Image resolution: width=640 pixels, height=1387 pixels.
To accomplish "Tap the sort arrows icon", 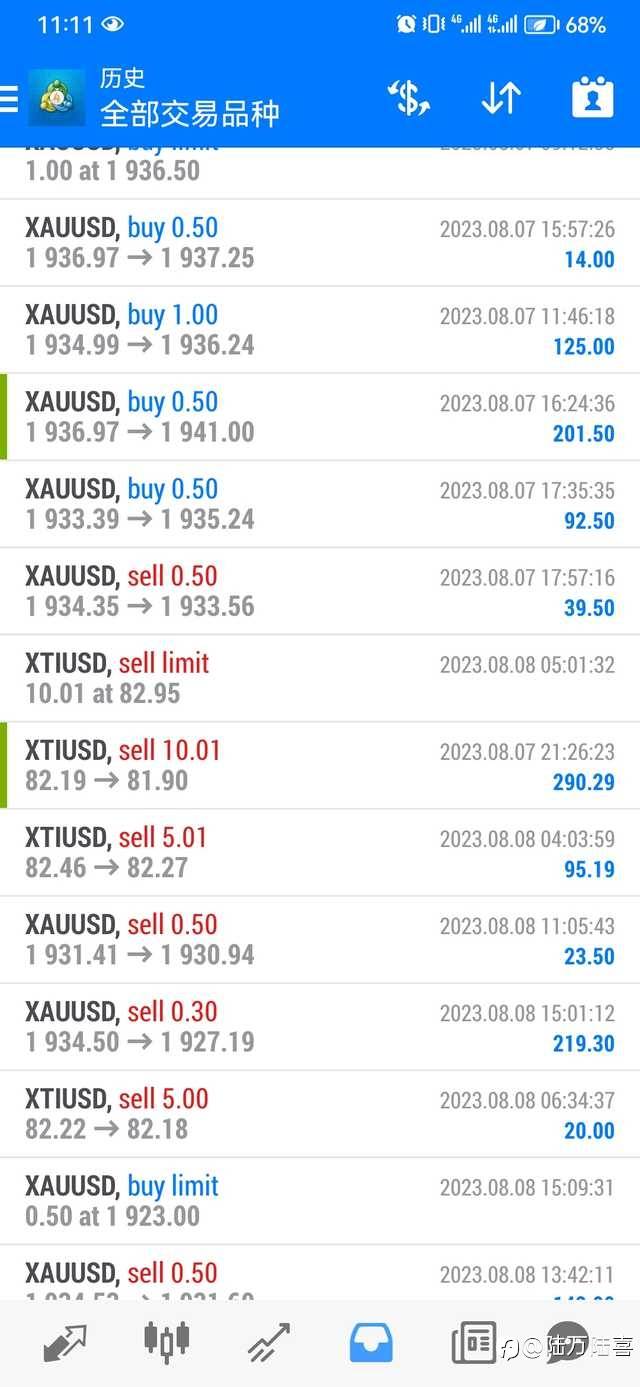I will pos(501,98).
